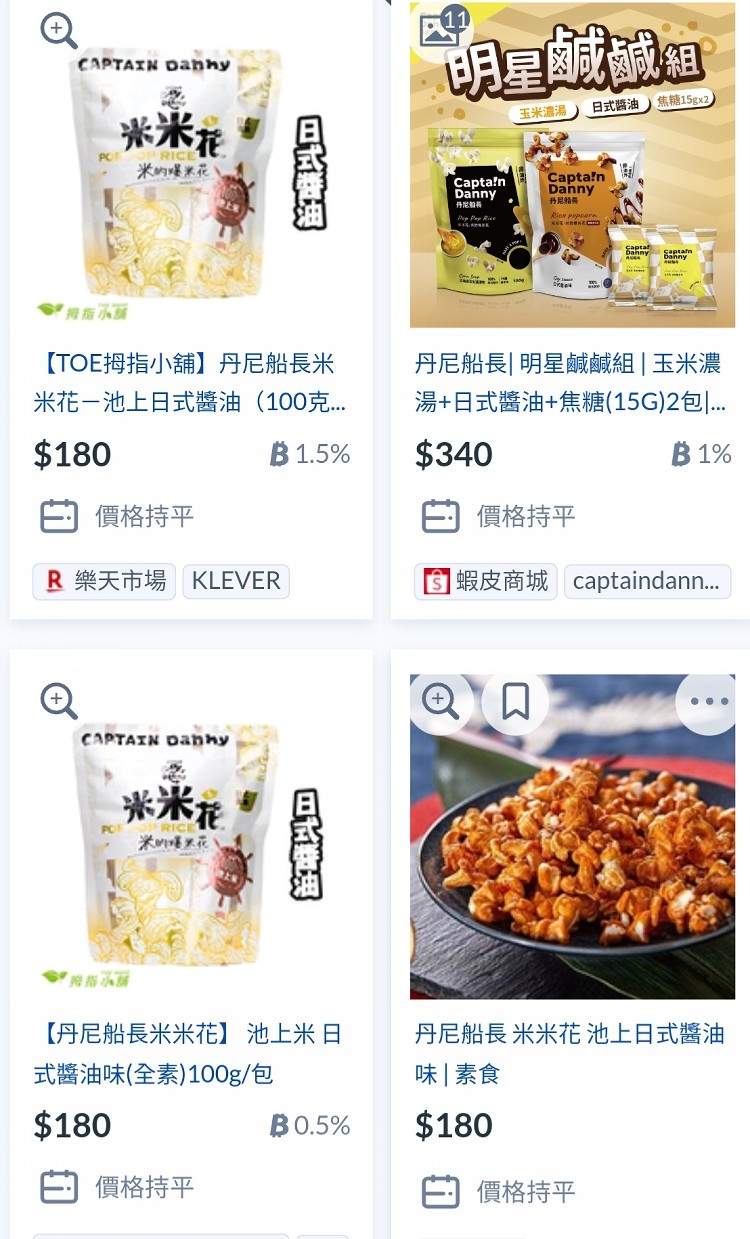Select the 樂天市場 store chip
This screenshot has height=1239, width=750.
click(x=104, y=581)
